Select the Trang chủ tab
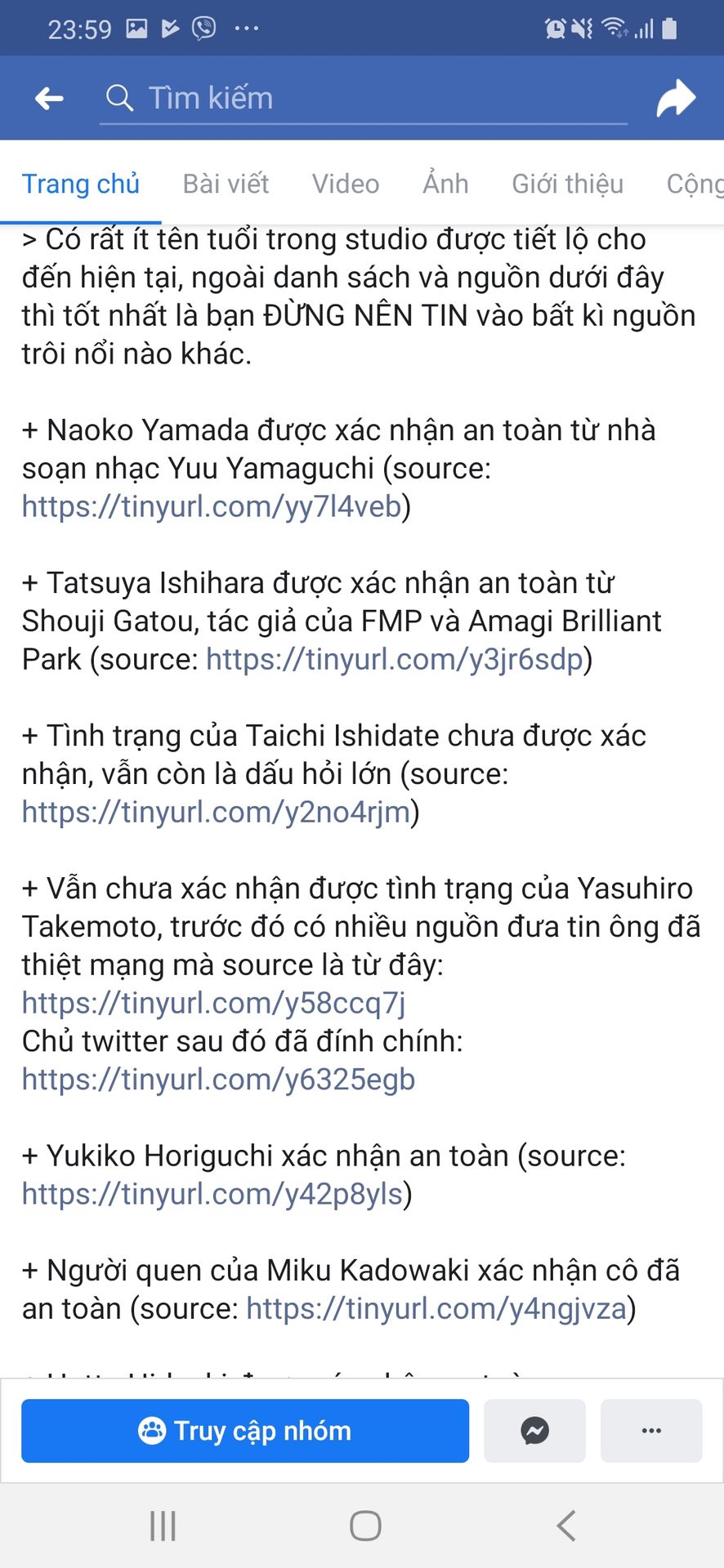The image size is (724, 1568). tap(80, 184)
